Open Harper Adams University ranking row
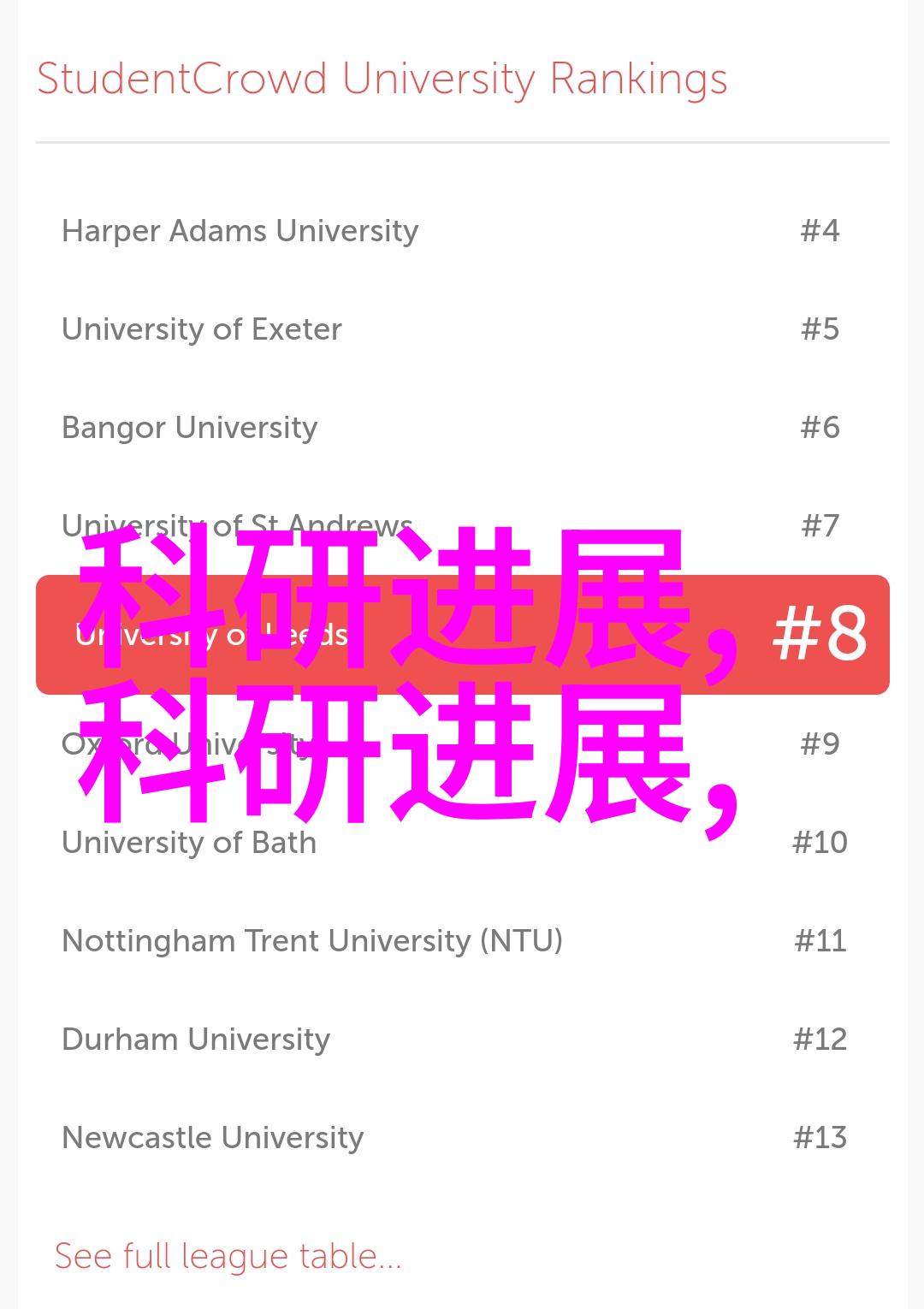 coord(240,231)
